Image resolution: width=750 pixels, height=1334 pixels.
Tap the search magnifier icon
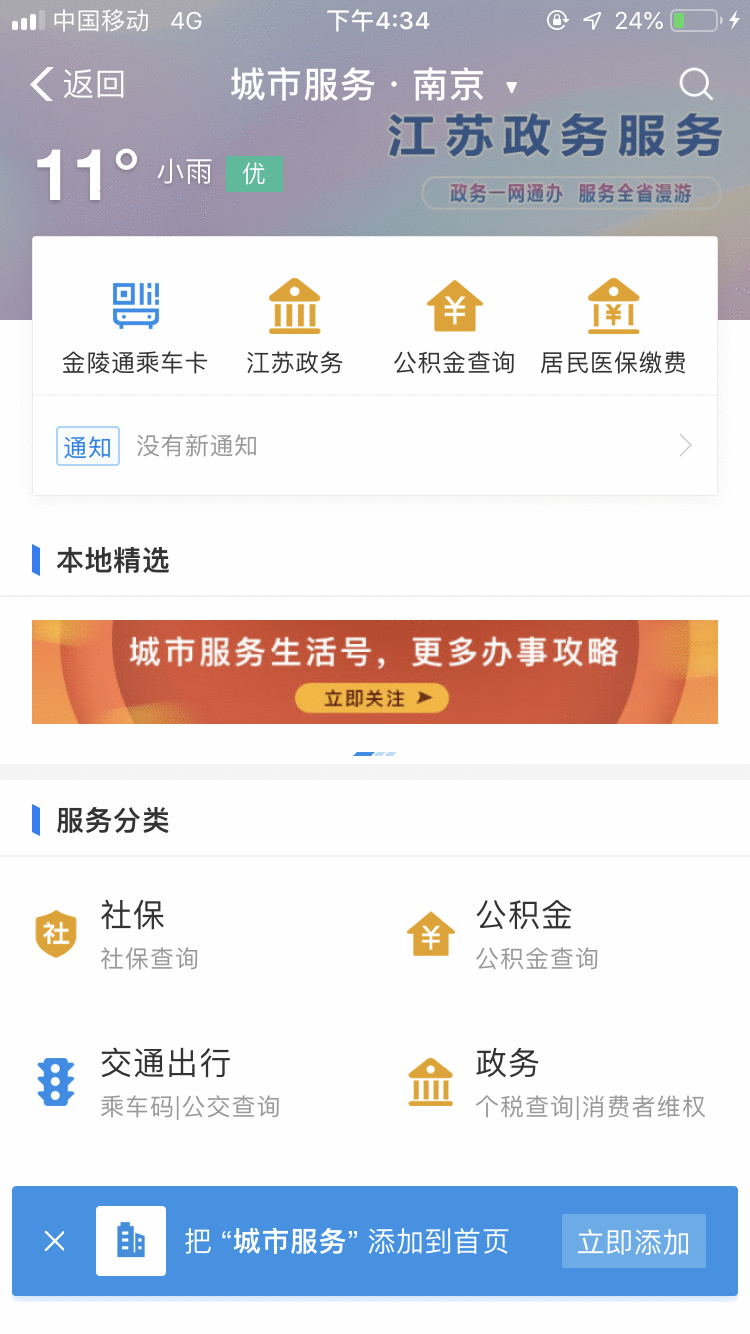click(695, 84)
